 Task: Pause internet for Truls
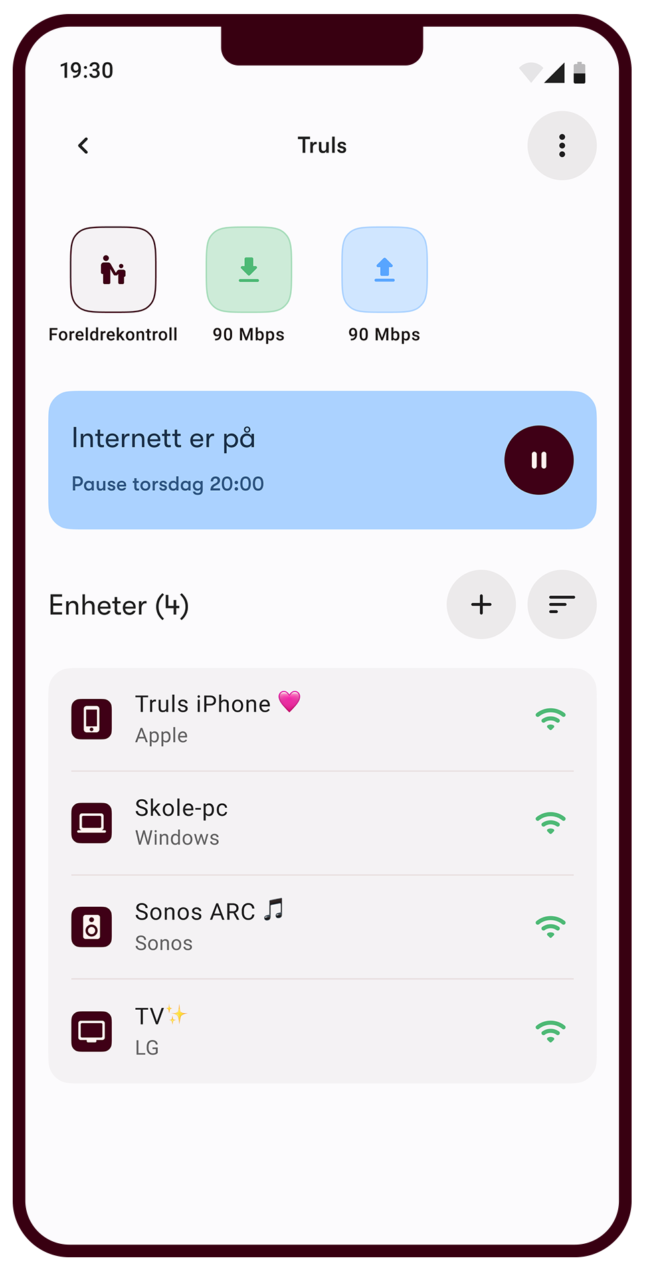pos(539,460)
